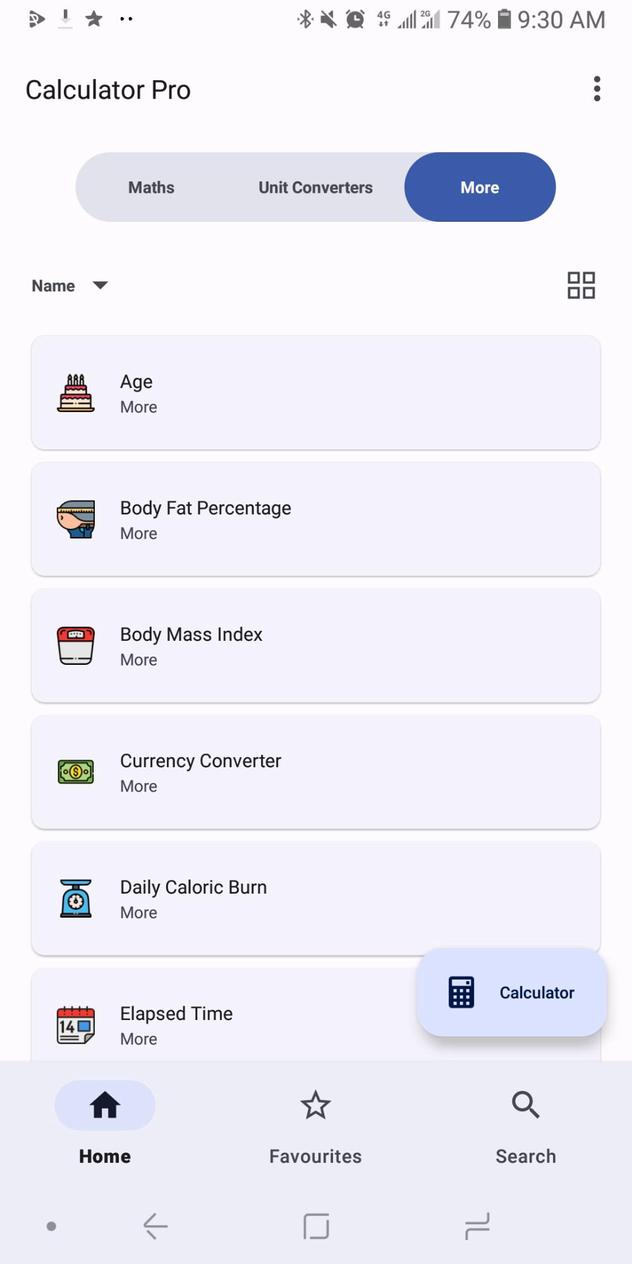Open the Age calculator
Screen dimensions: 632x1264
click(x=315, y=393)
